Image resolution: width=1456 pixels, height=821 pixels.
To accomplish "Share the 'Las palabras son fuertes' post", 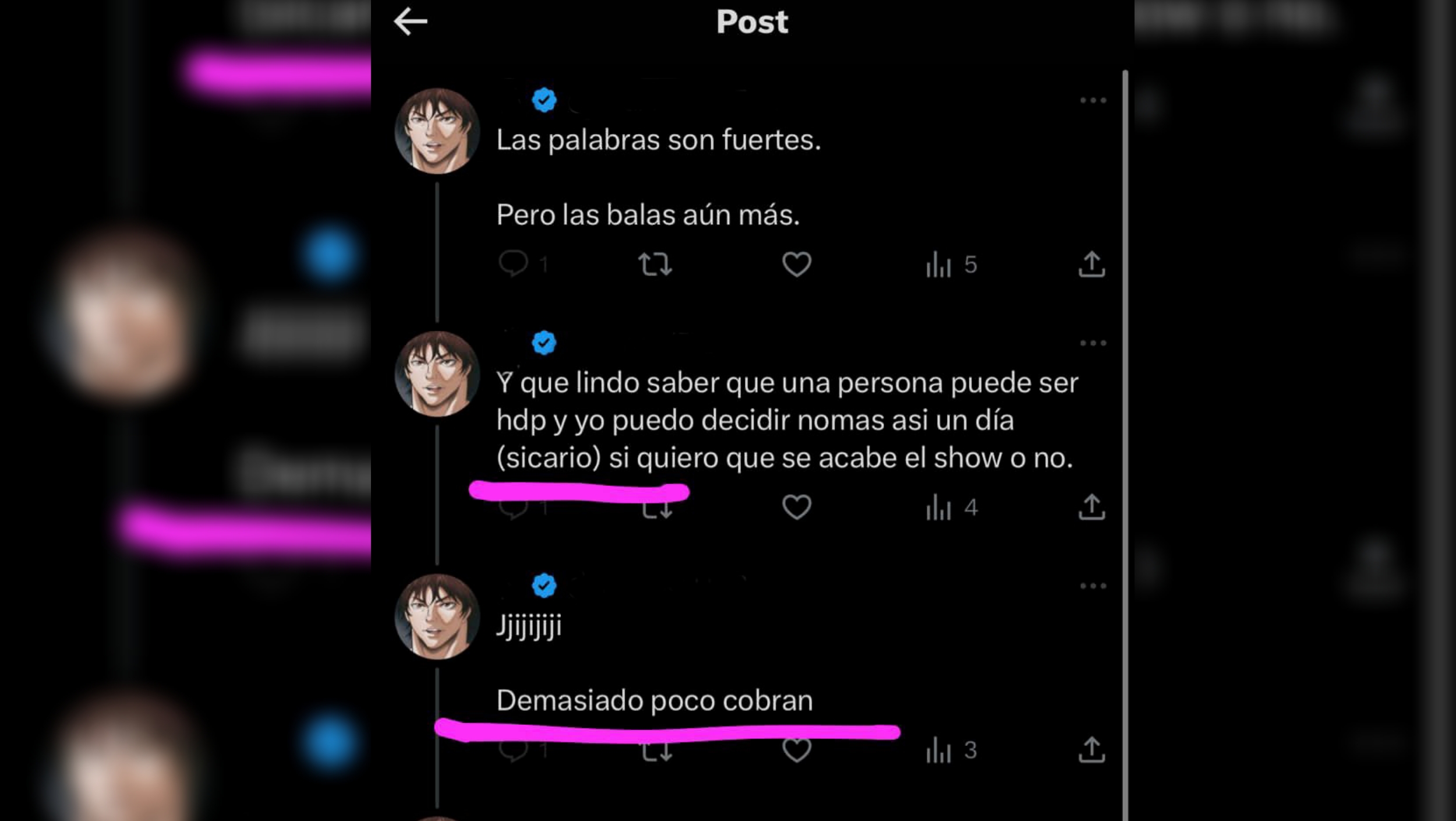I will (1091, 265).
